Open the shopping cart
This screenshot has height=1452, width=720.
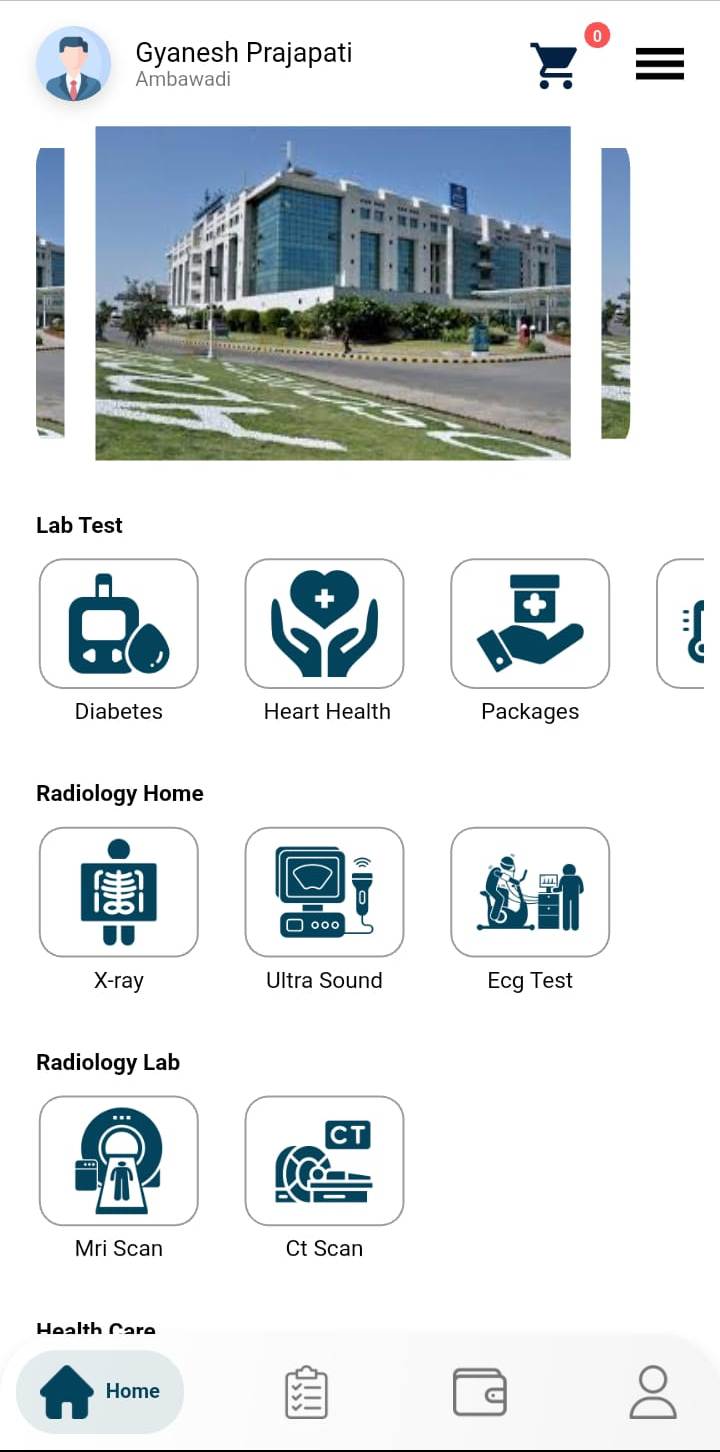click(554, 65)
